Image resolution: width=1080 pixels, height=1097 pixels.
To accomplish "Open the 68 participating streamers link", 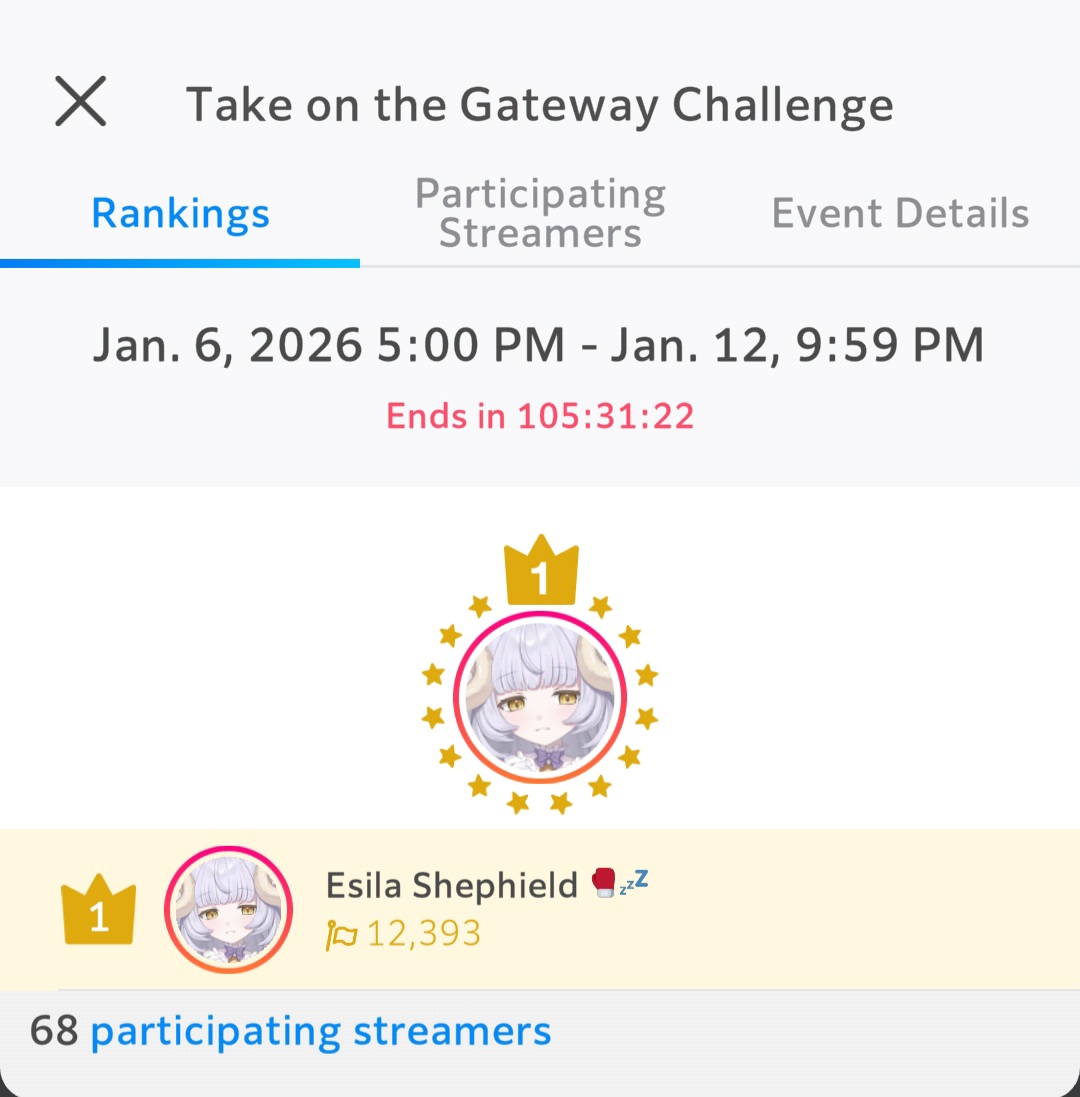I will coord(320,1031).
